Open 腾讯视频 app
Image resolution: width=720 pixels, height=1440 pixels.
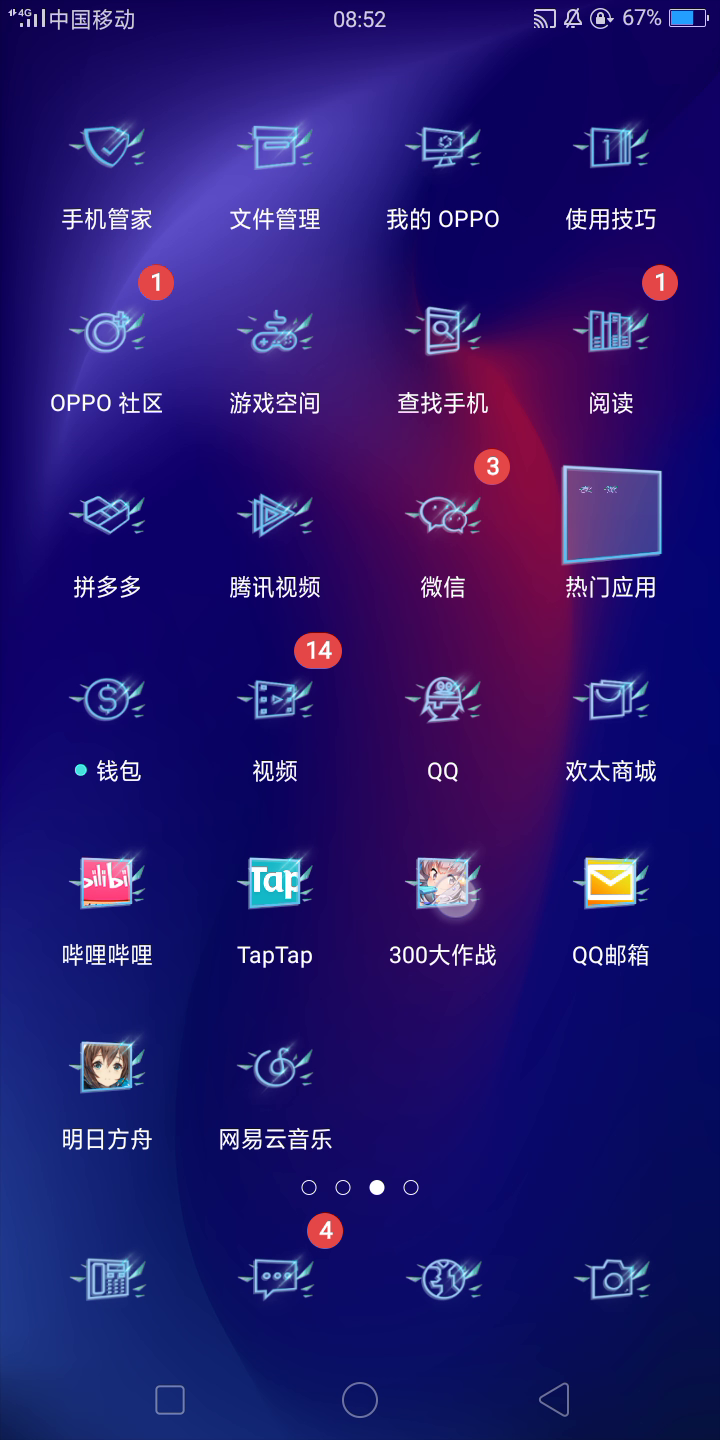click(x=274, y=518)
